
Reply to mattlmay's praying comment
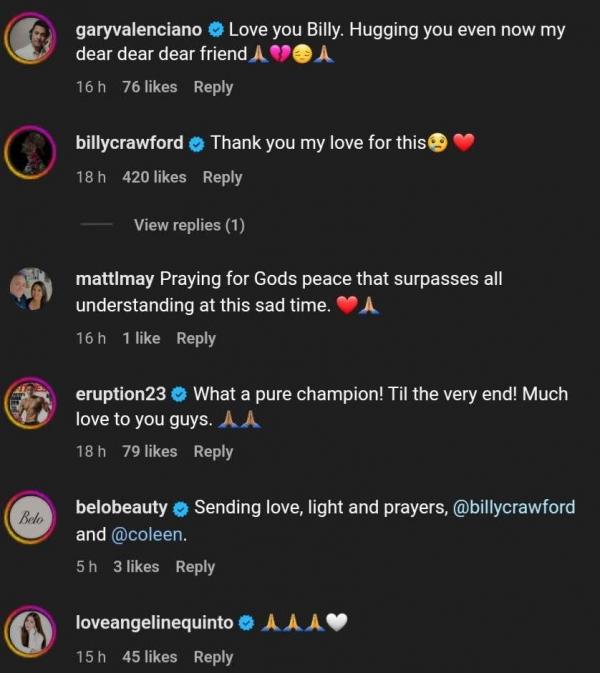pyautogui.click(x=196, y=338)
